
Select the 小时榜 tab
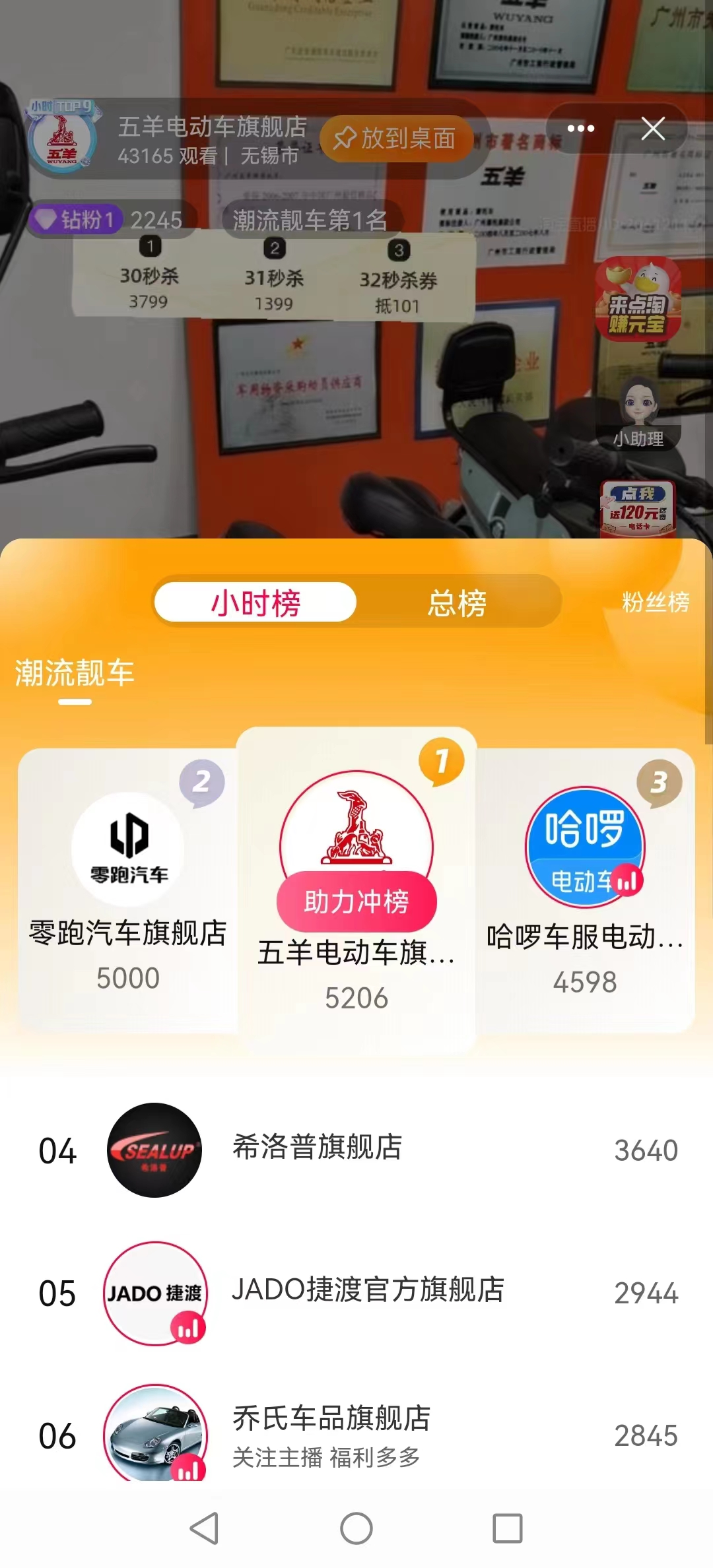coord(255,603)
